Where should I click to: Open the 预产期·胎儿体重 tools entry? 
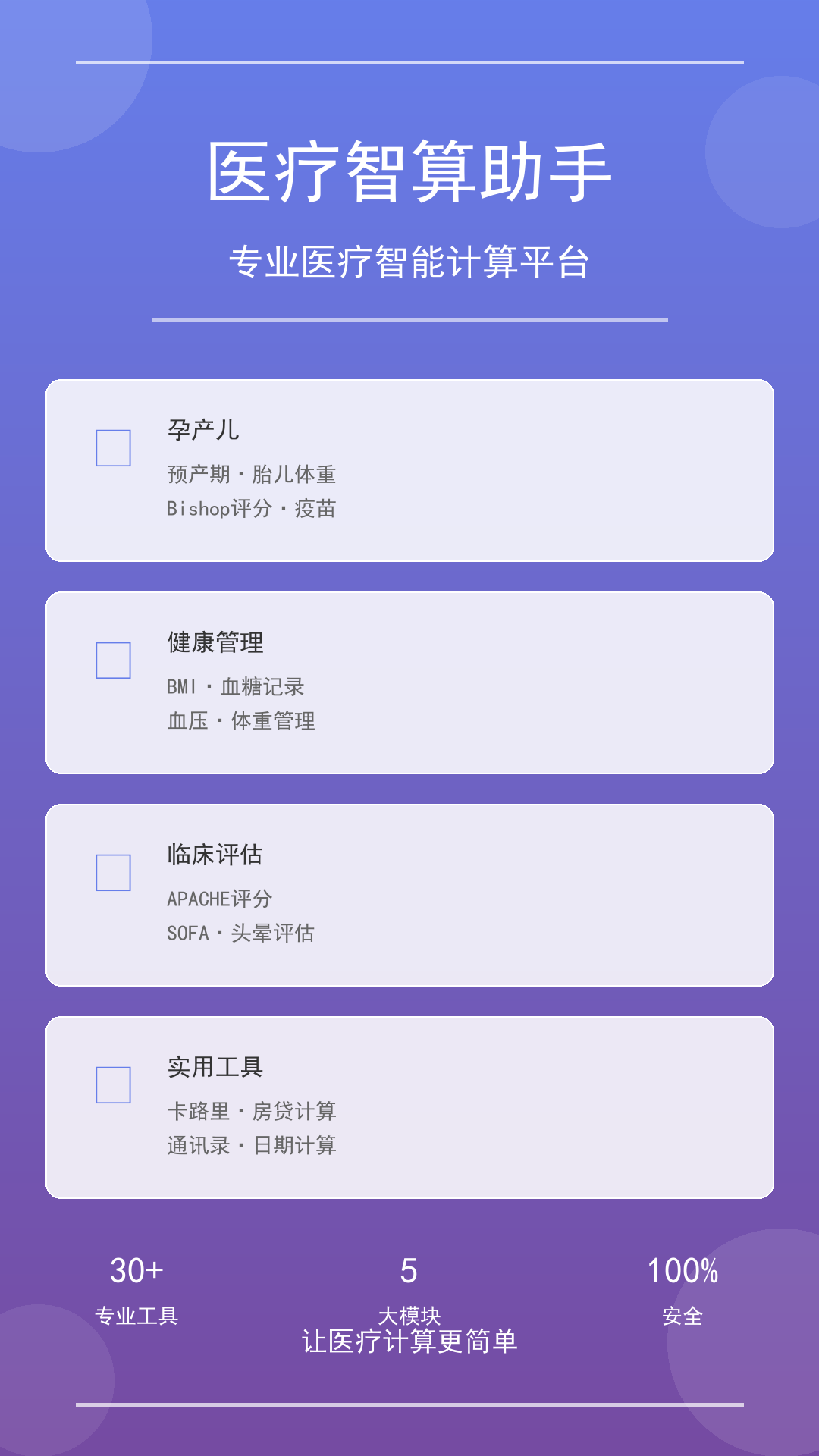click(254, 474)
